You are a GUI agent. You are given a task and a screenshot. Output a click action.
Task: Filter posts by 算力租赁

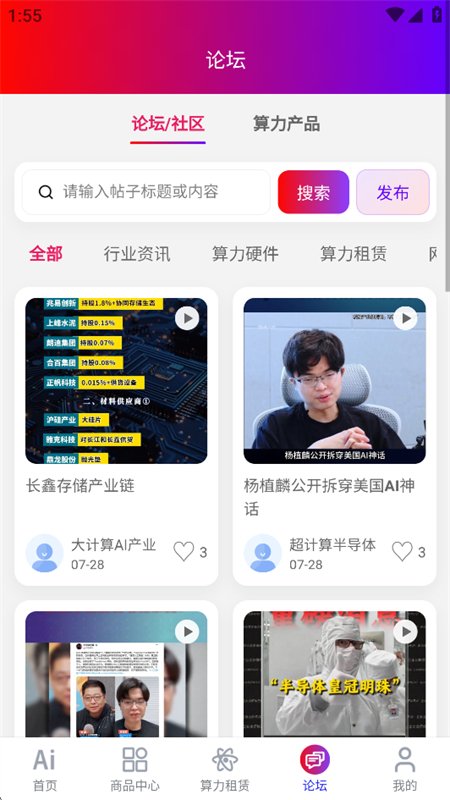click(353, 254)
